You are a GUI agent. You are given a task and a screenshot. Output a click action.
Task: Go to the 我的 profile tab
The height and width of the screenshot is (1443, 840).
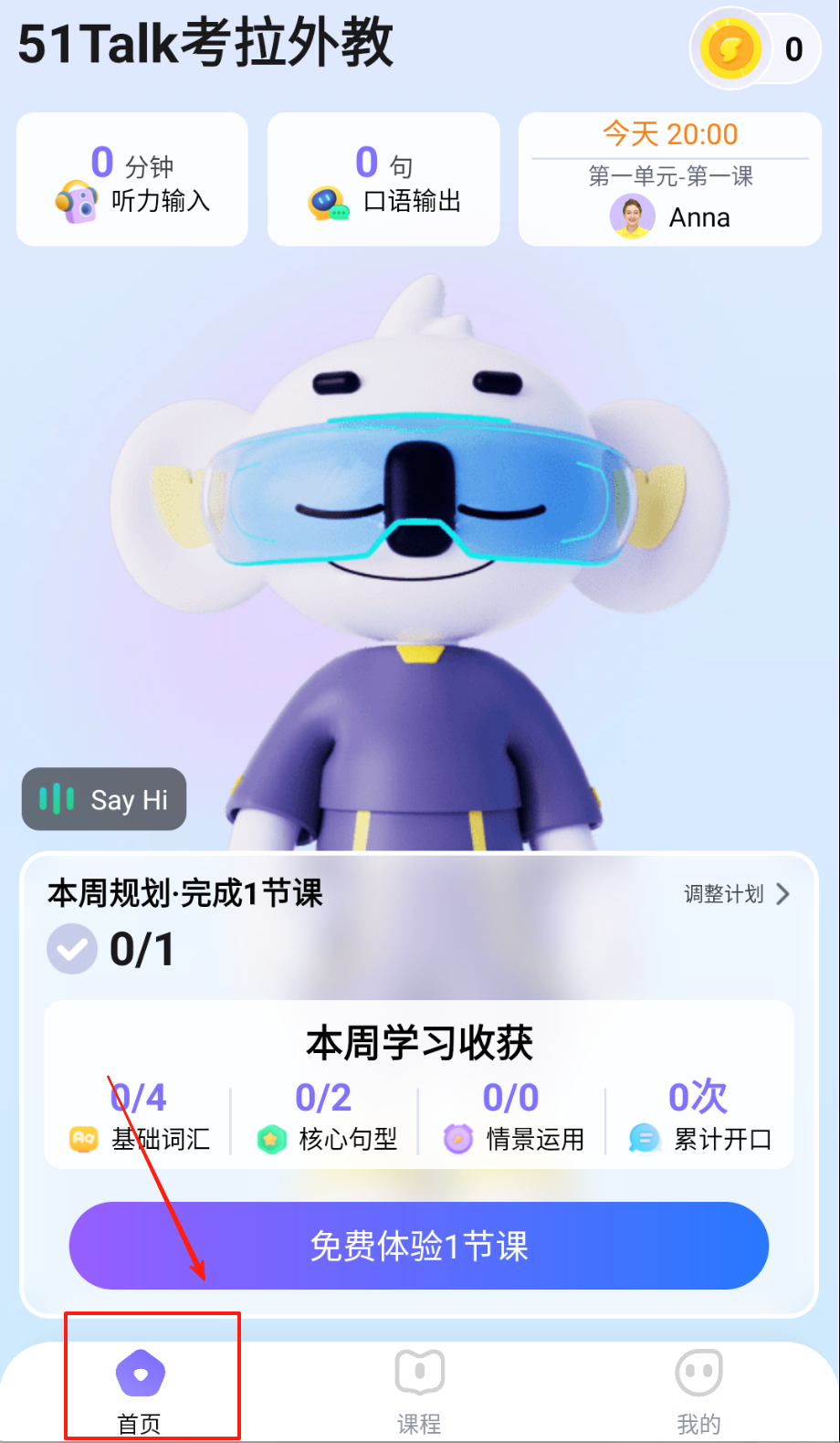click(698, 1388)
